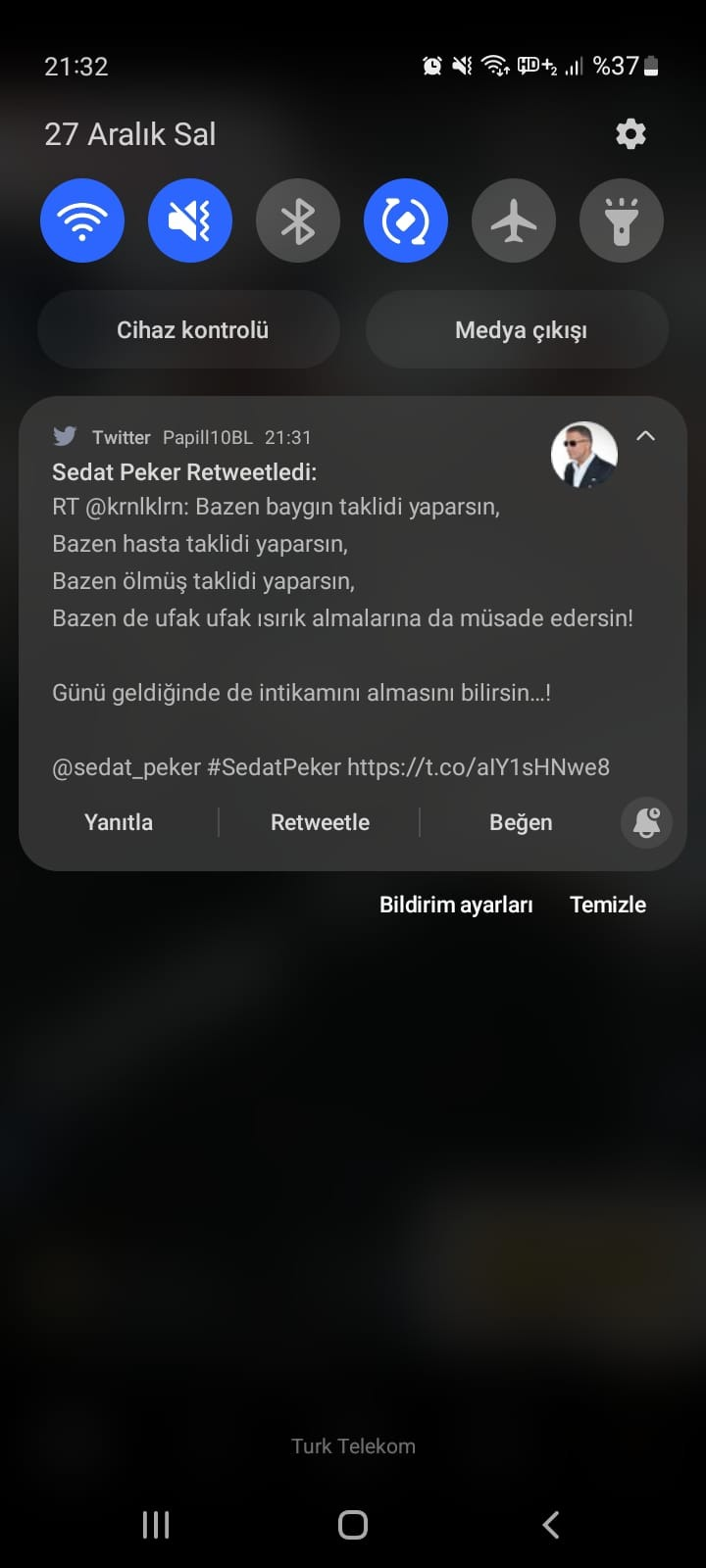This screenshot has height=1568, width=706.
Task: Snooze the notification using the bell icon
Action: click(x=646, y=822)
